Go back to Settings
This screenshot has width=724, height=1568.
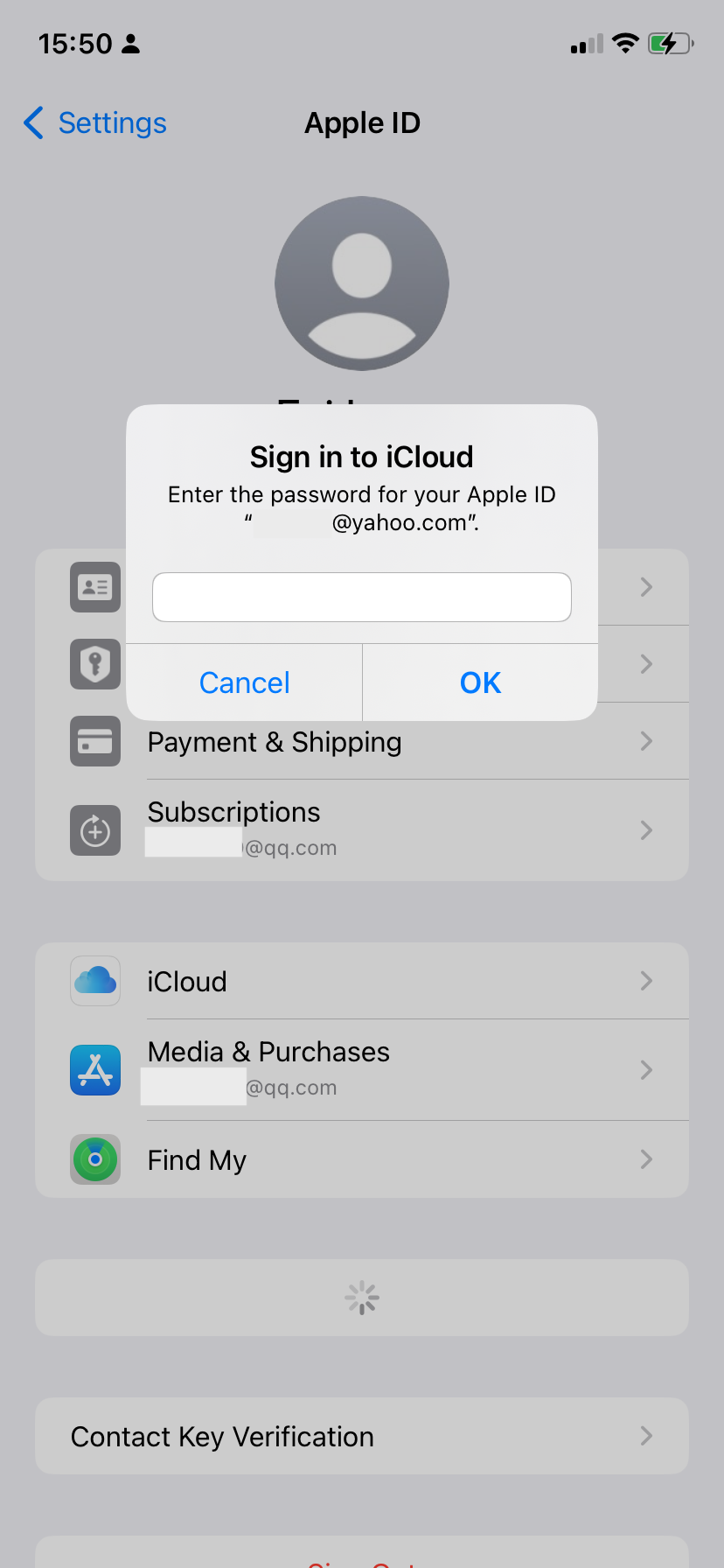(x=96, y=123)
